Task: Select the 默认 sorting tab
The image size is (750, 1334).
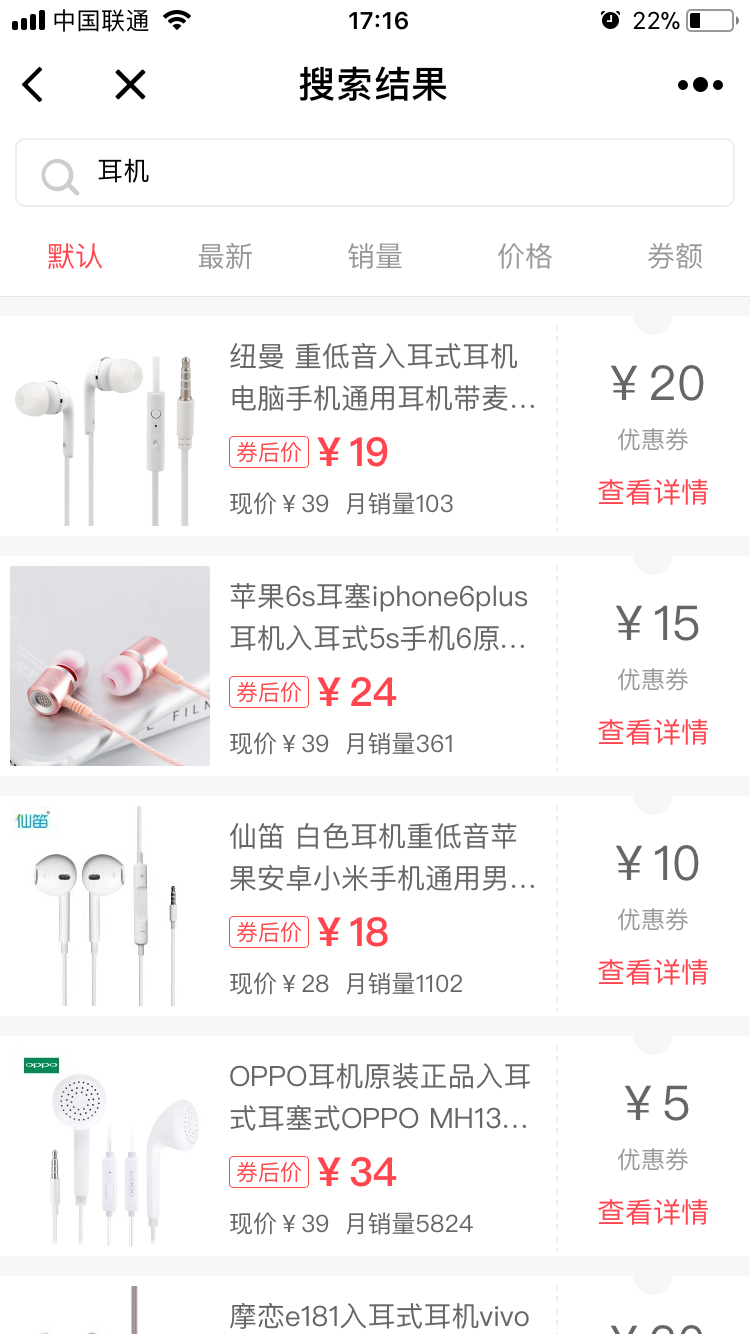Action: (x=75, y=257)
